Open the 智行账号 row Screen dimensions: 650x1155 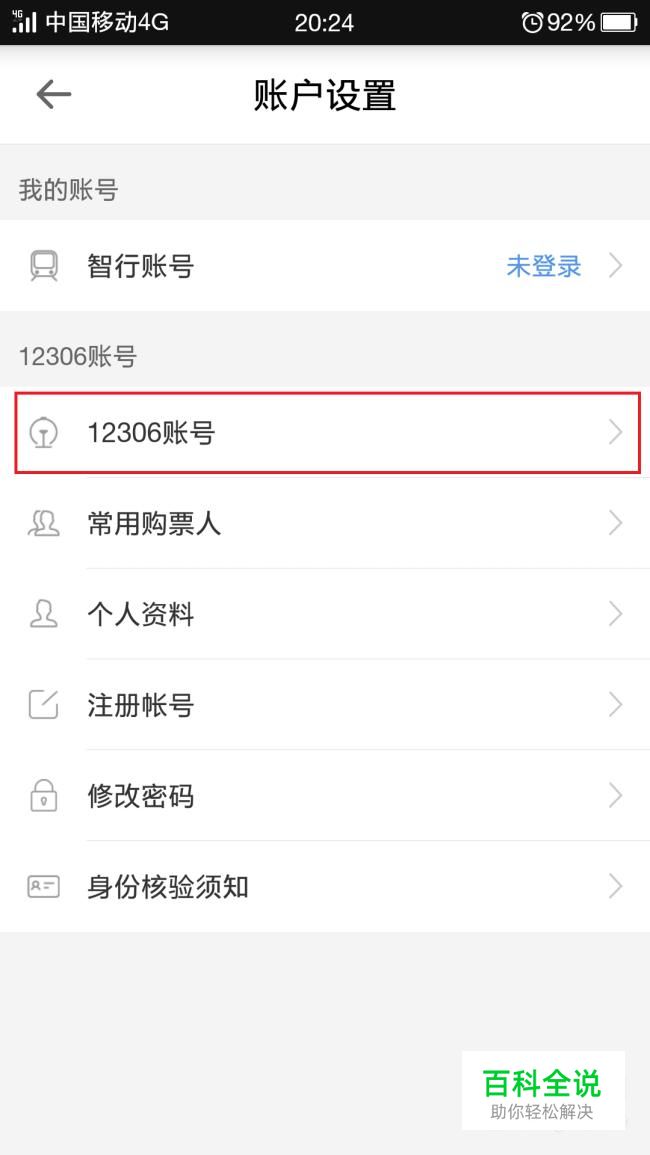tap(325, 265)
